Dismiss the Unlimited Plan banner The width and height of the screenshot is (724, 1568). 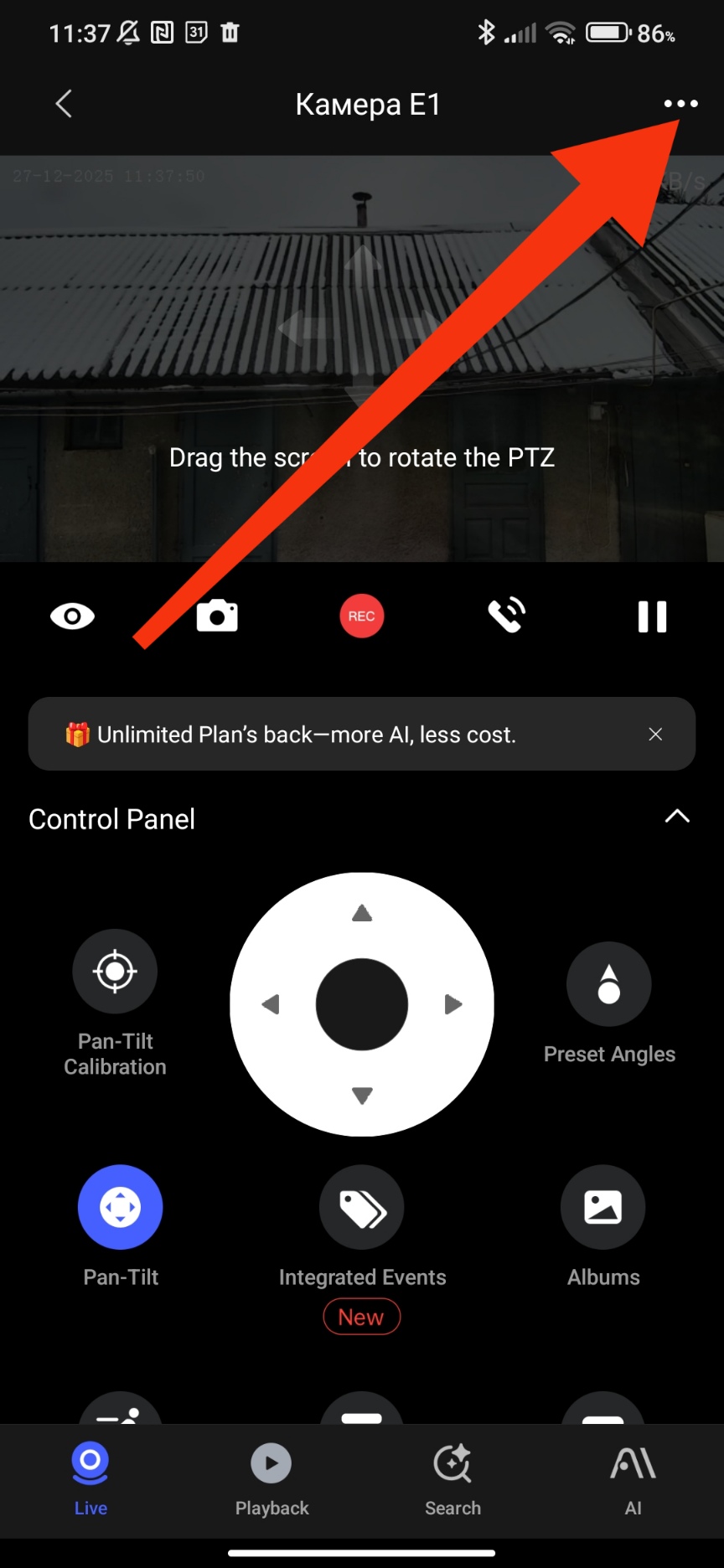click(x=655, y=735)
